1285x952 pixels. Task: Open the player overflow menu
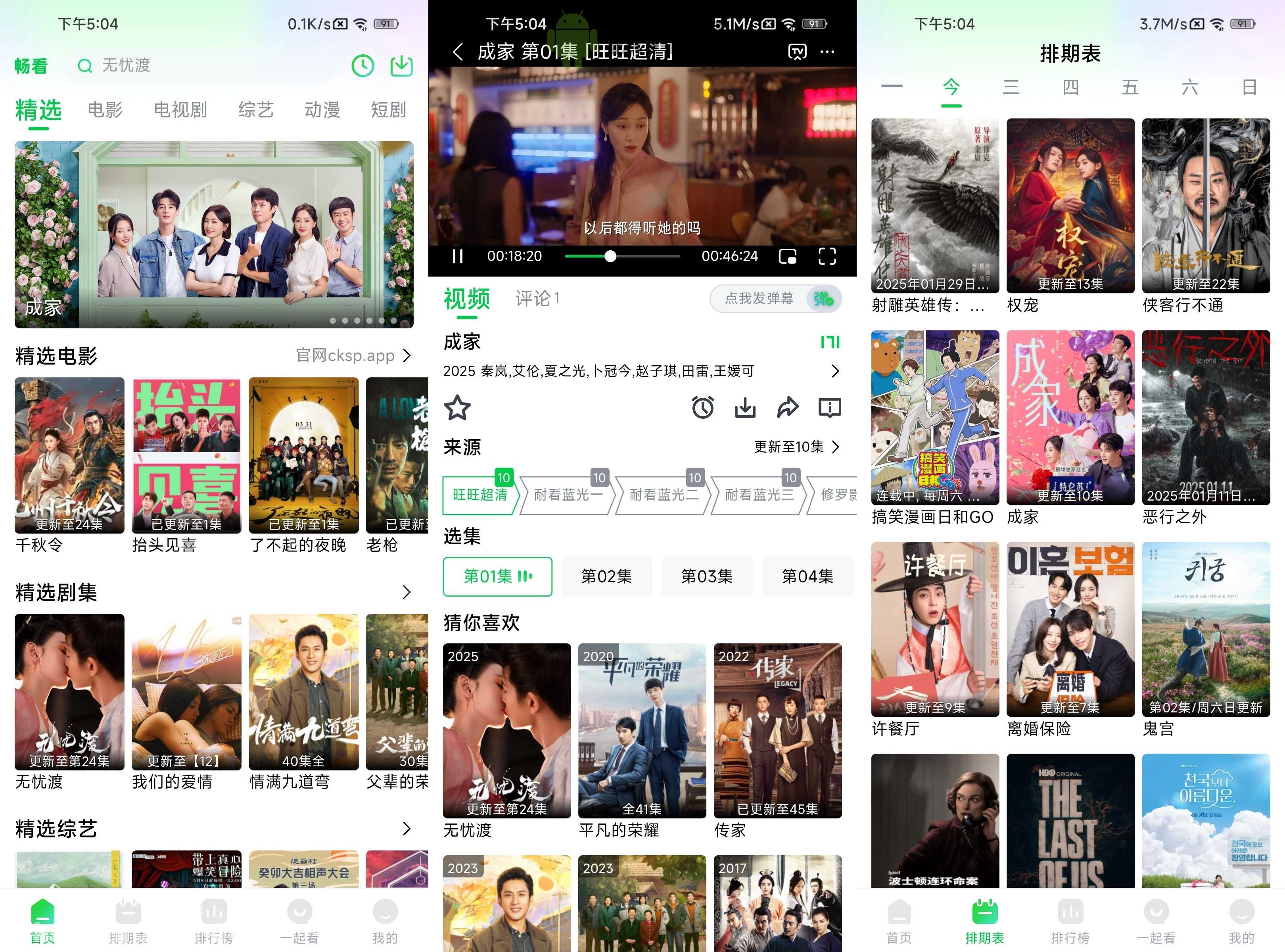tap(827, 52)
